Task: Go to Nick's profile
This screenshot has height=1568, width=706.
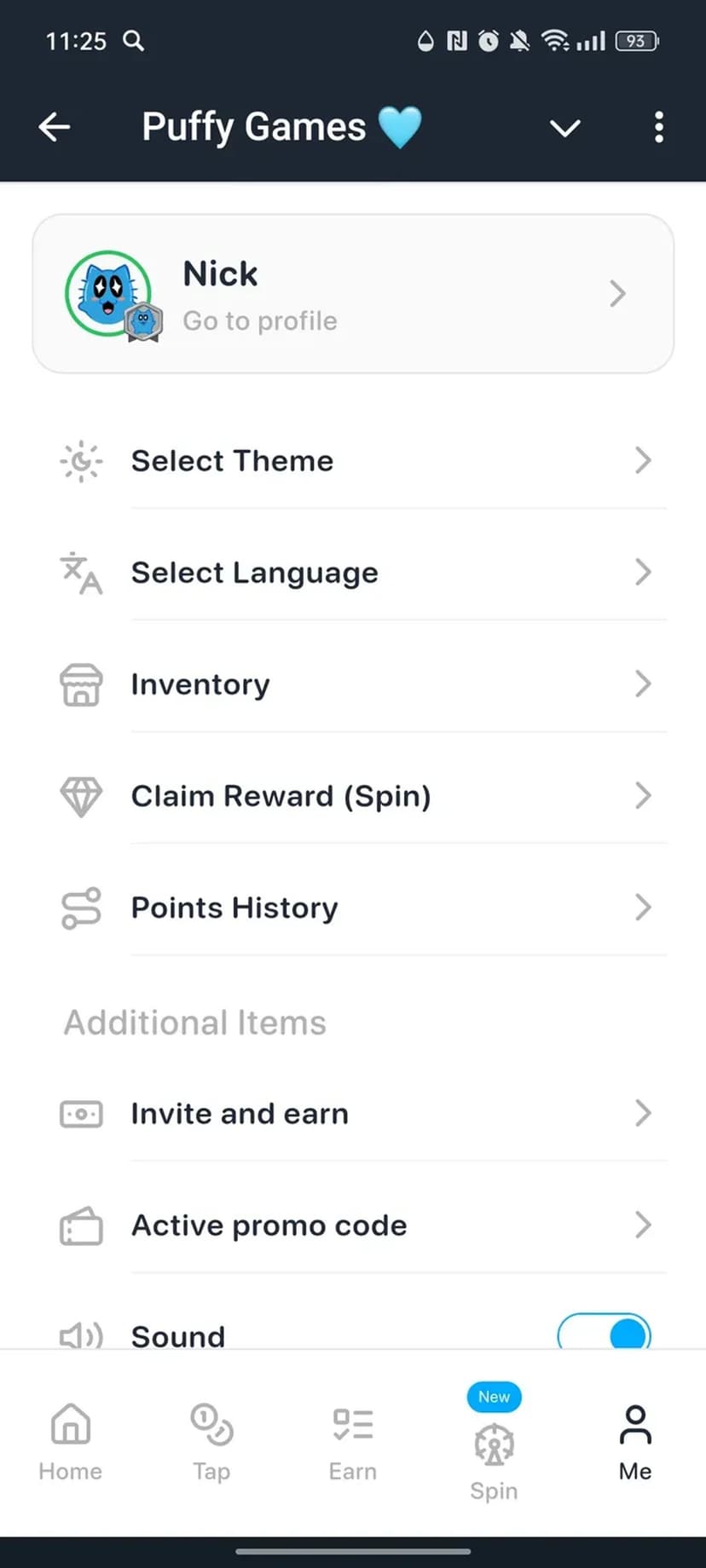Action: (353, 294)
